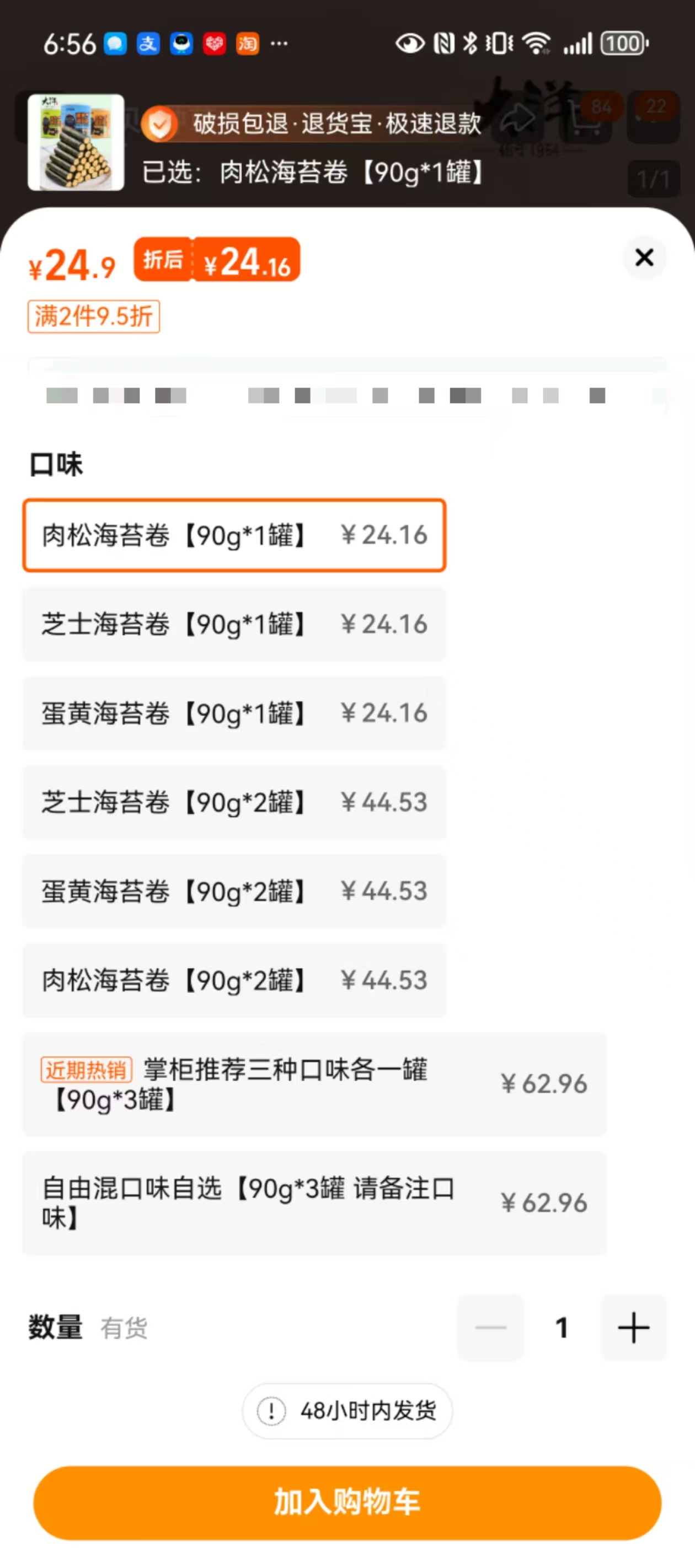Open the 48小时内发货 shipping notice
695x1568 pixels.
[347, 1411]
